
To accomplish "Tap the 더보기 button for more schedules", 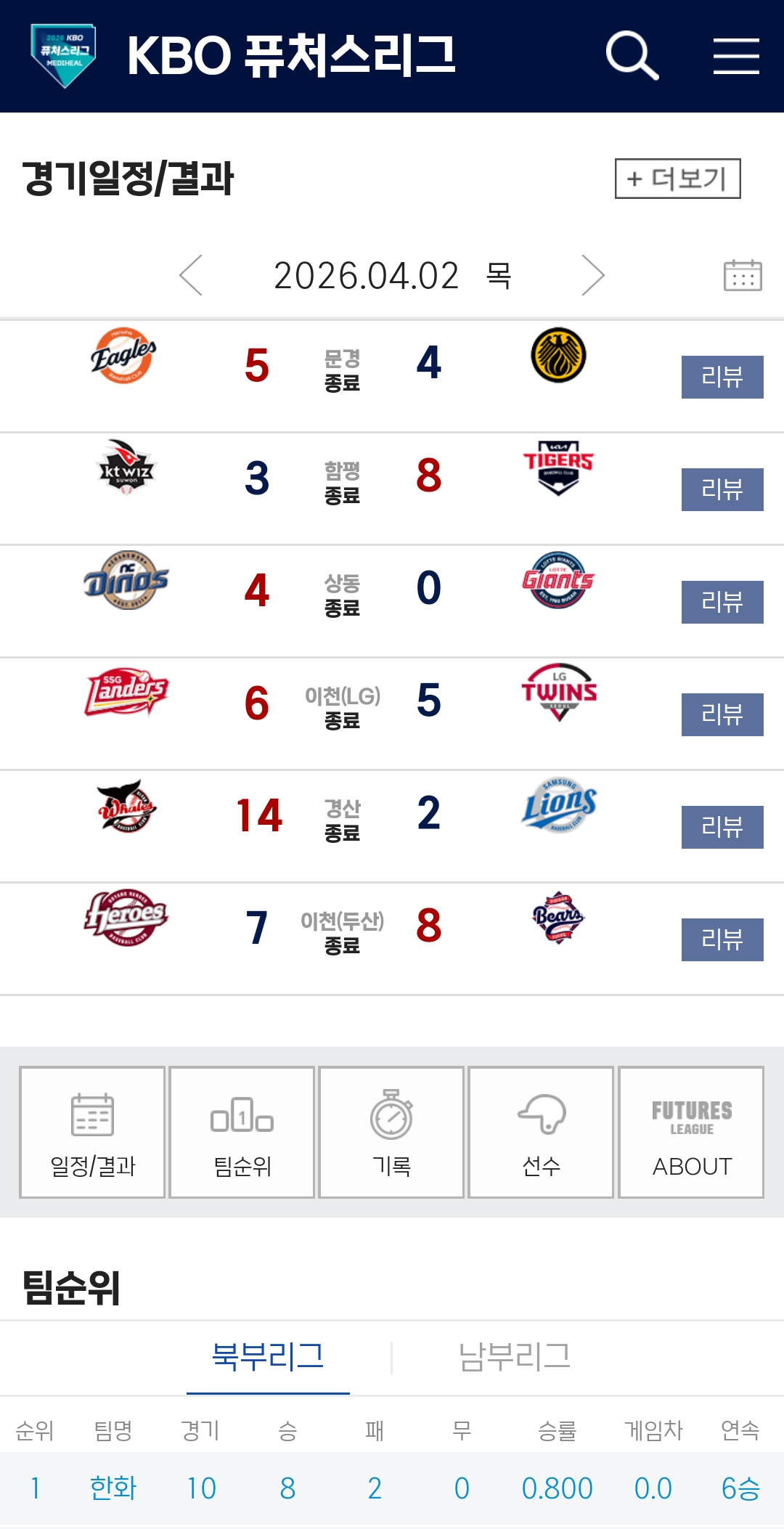I will [677, 179].
